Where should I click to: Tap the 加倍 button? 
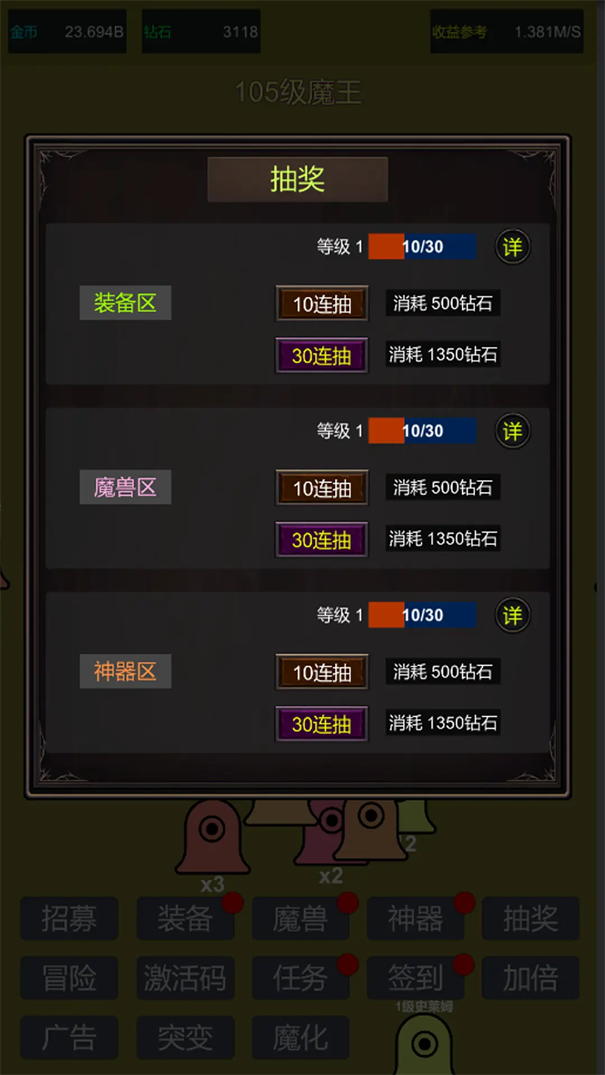click(531, 978)
